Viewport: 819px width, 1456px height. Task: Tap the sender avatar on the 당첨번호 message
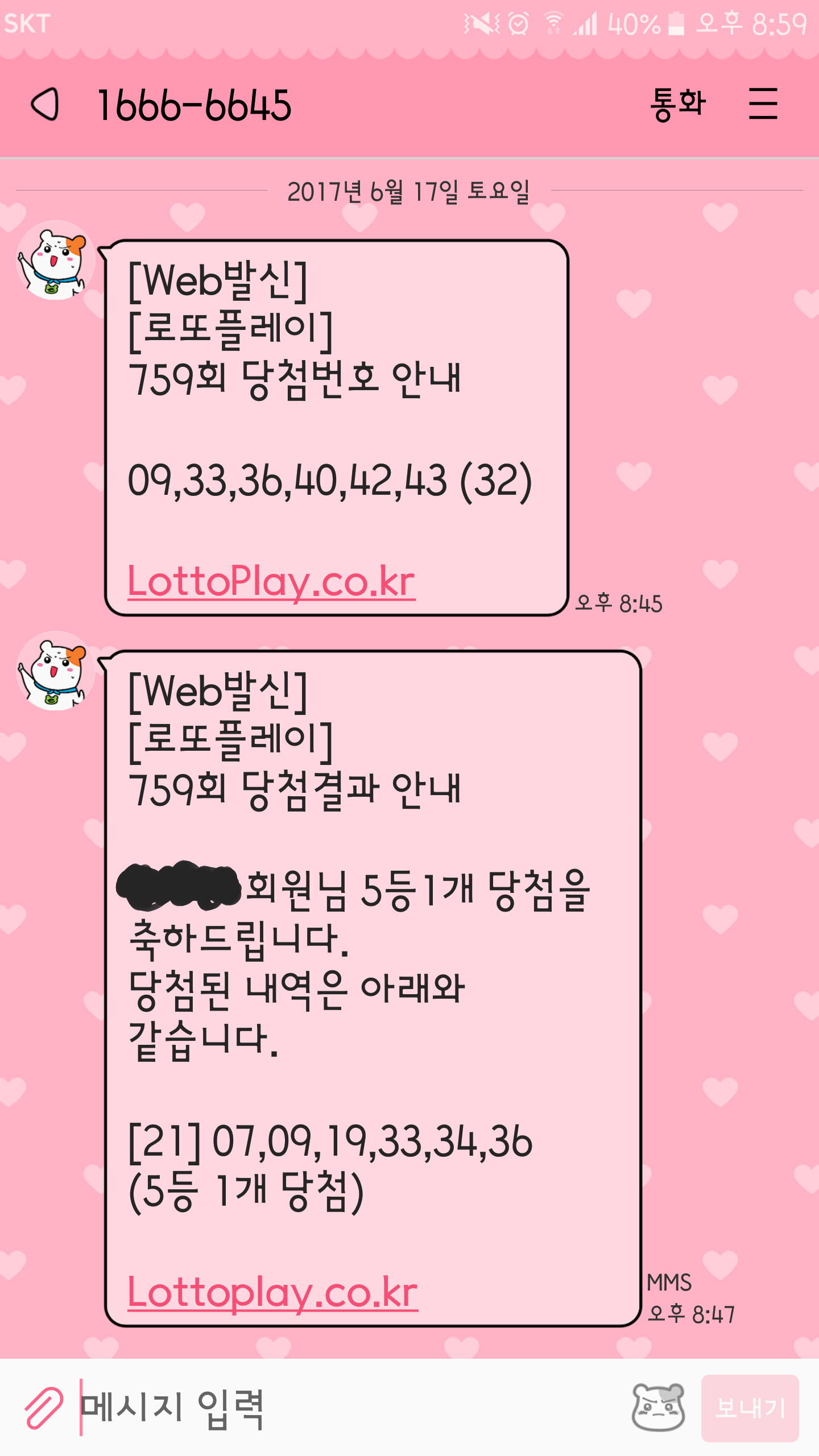point(56,260)
